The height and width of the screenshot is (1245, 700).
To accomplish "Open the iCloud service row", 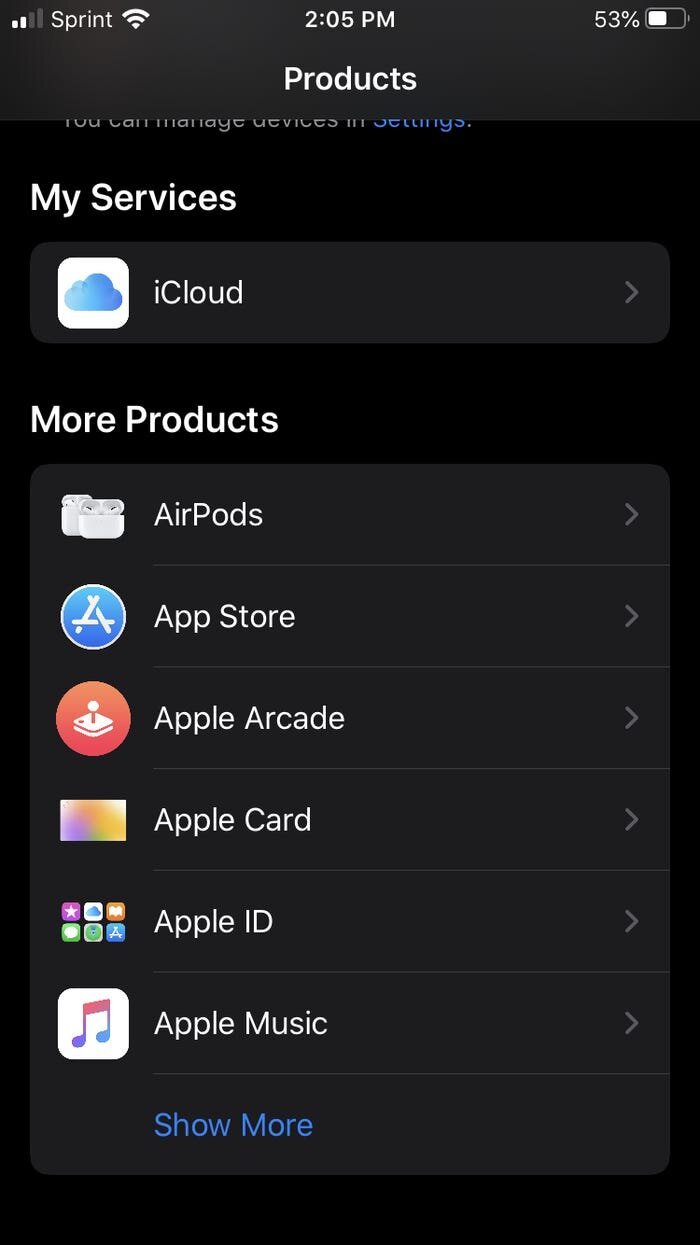I will pos(349,293).
